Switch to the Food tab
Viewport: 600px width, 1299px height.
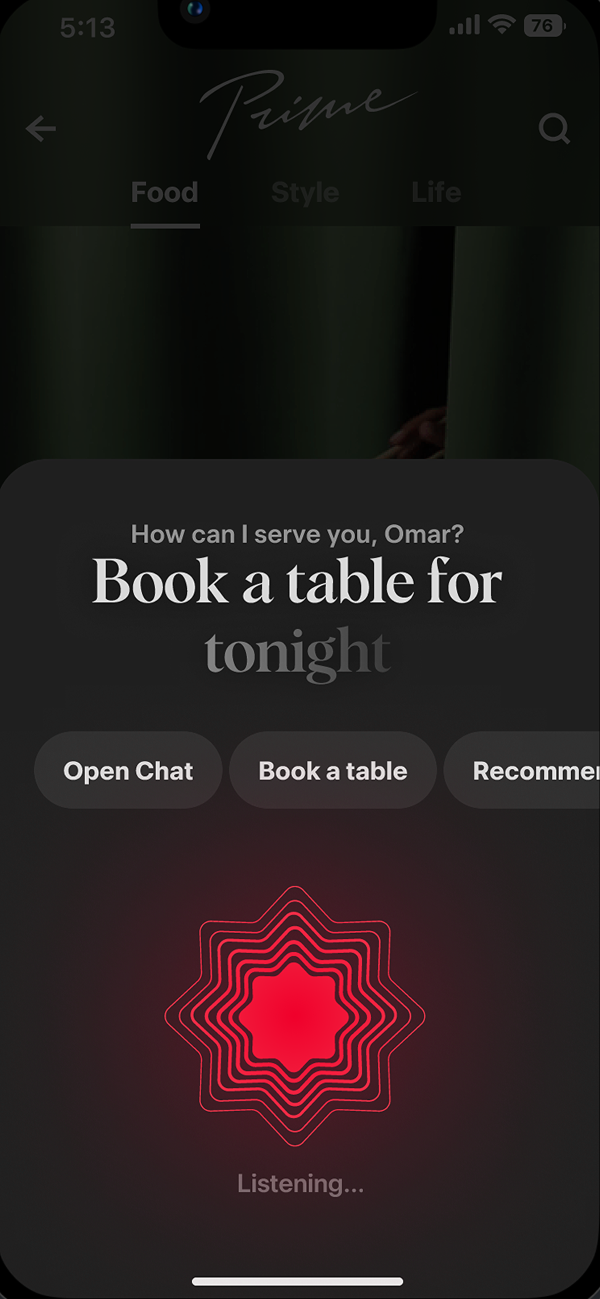(165, 192)
